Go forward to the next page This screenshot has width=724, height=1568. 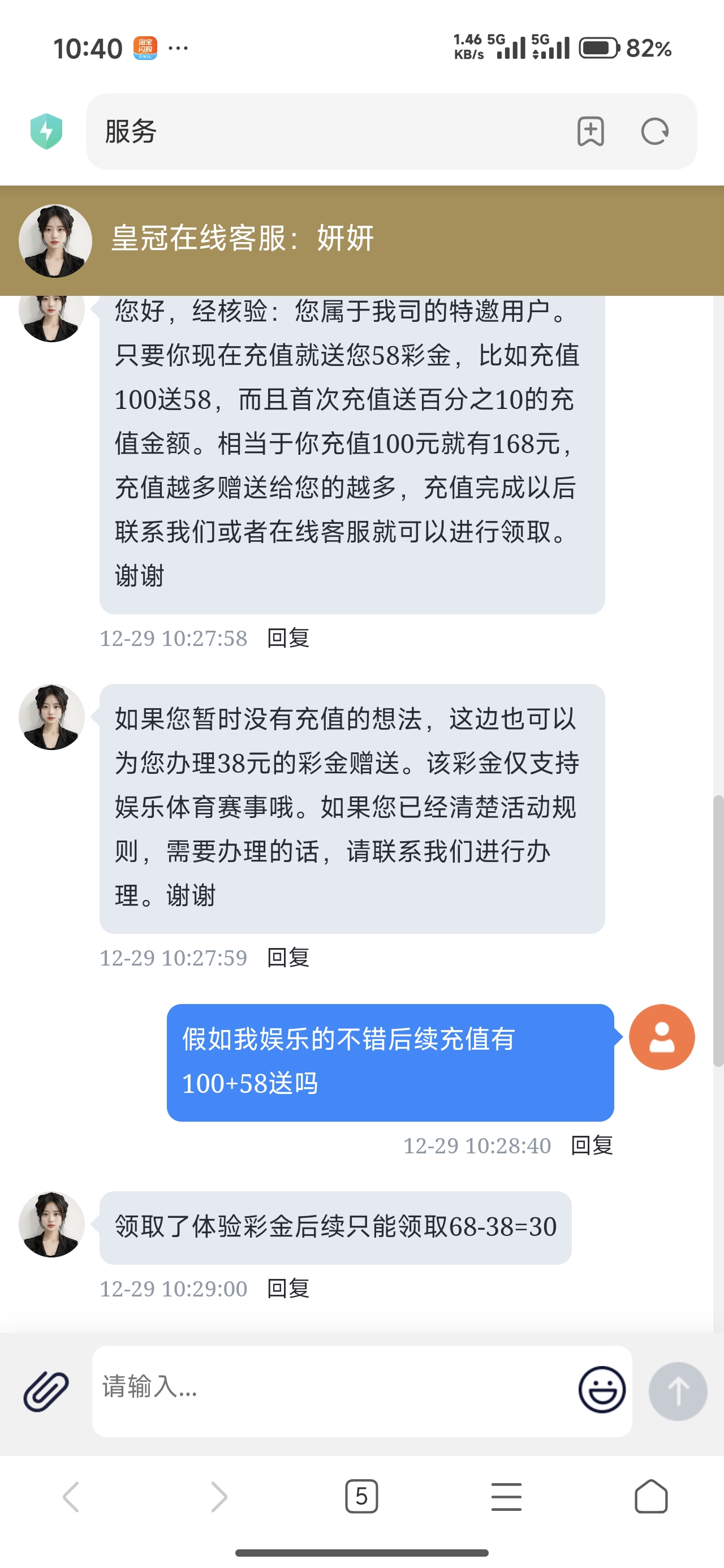[x=218, y=1496]
